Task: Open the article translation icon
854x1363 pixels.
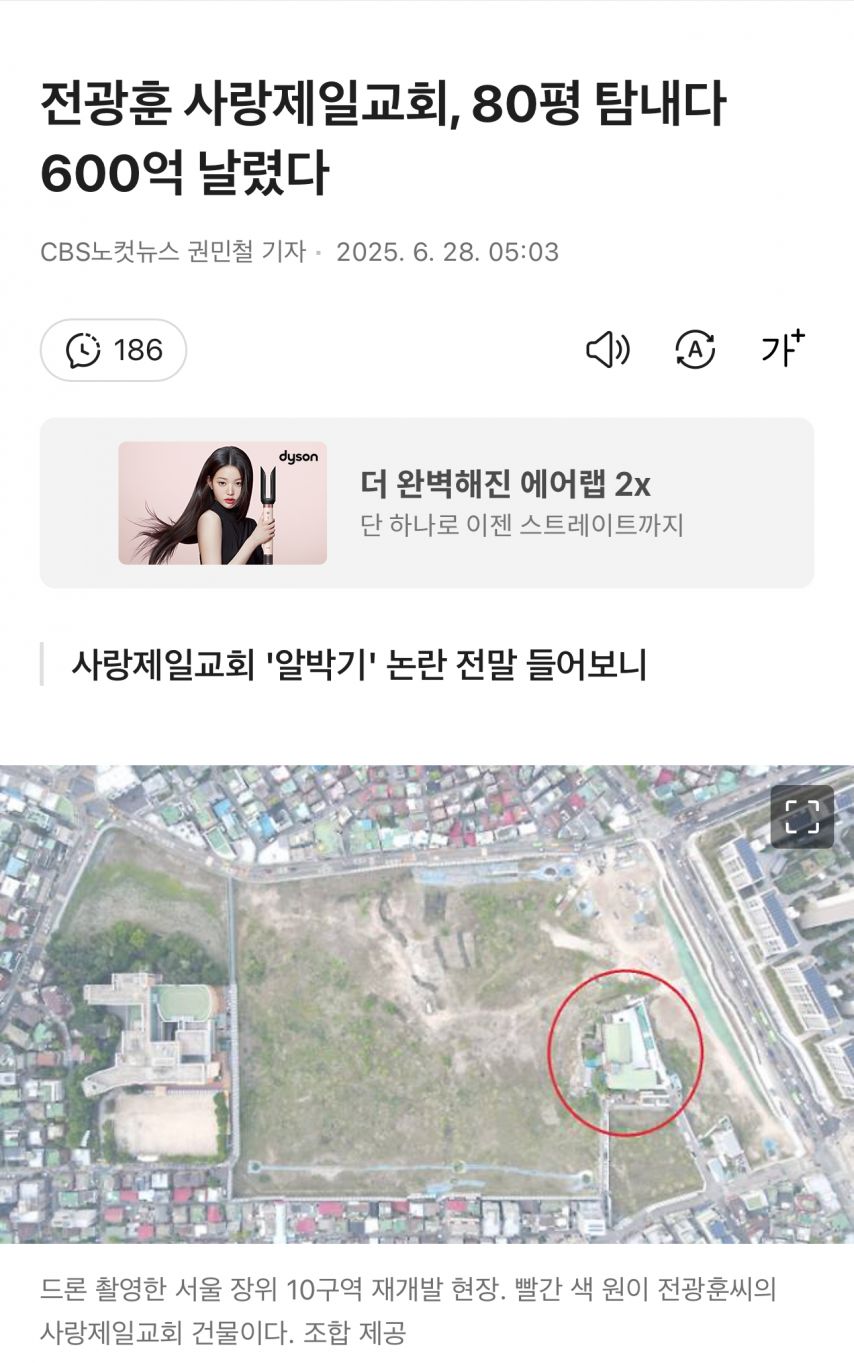Action: [695, 350]
